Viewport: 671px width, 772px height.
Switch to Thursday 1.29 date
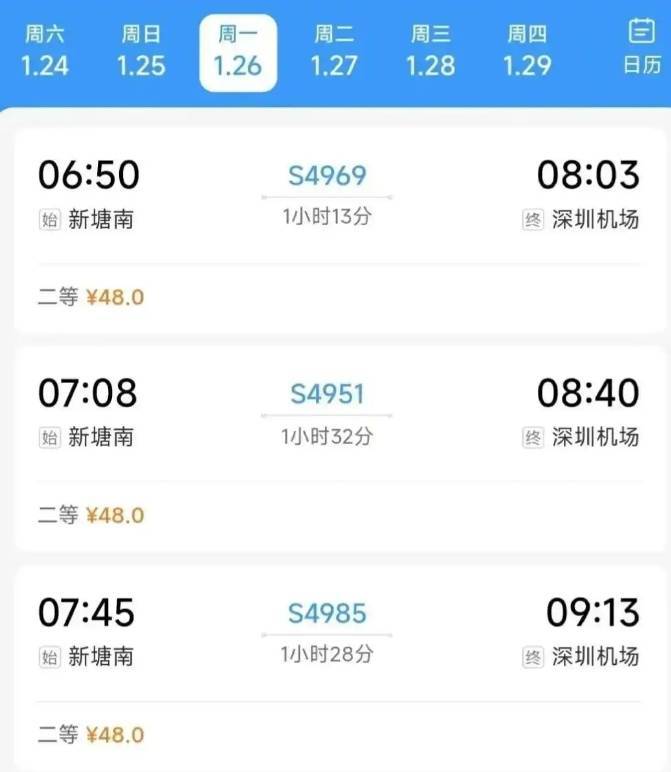point(527,52)
